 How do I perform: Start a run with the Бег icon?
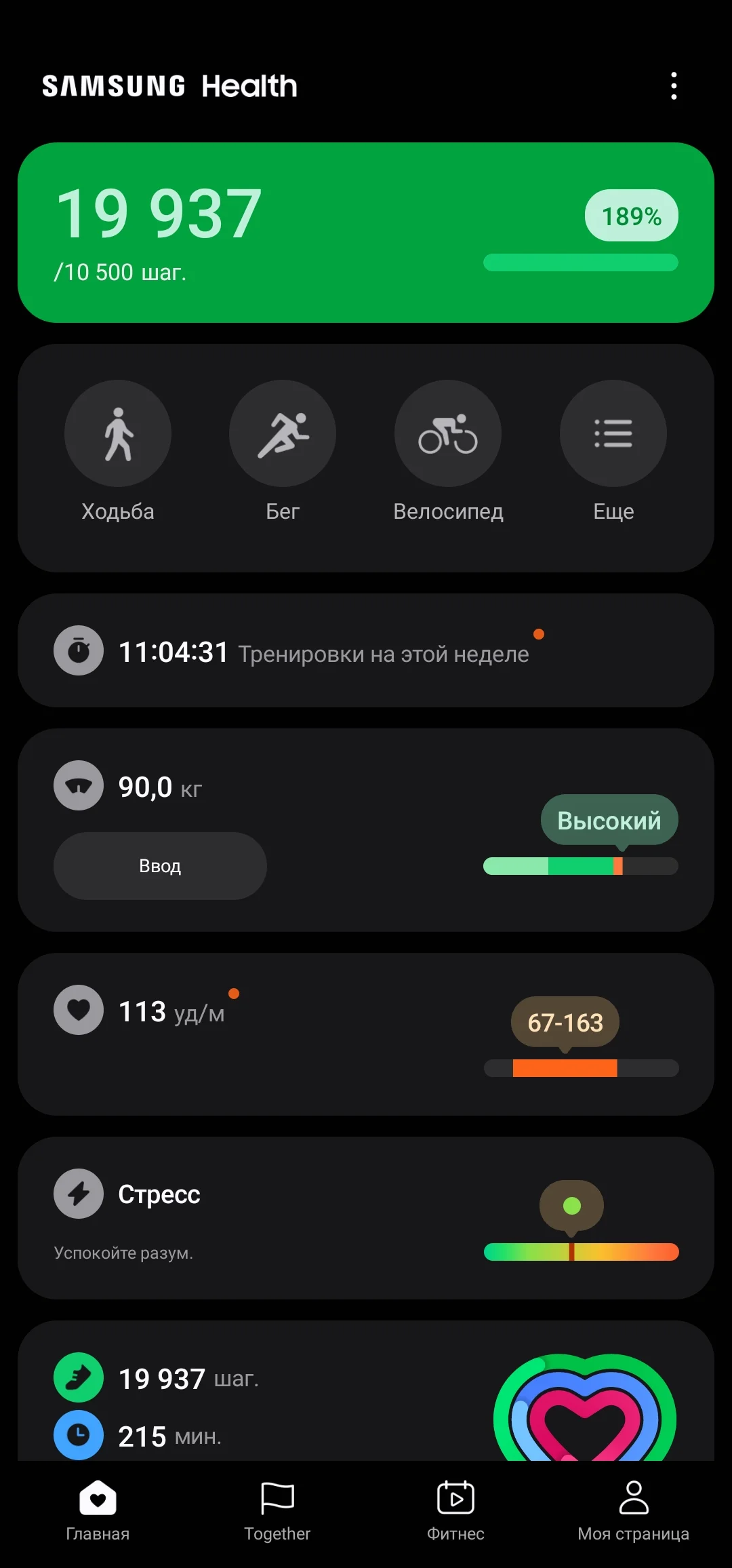point(283,433)
